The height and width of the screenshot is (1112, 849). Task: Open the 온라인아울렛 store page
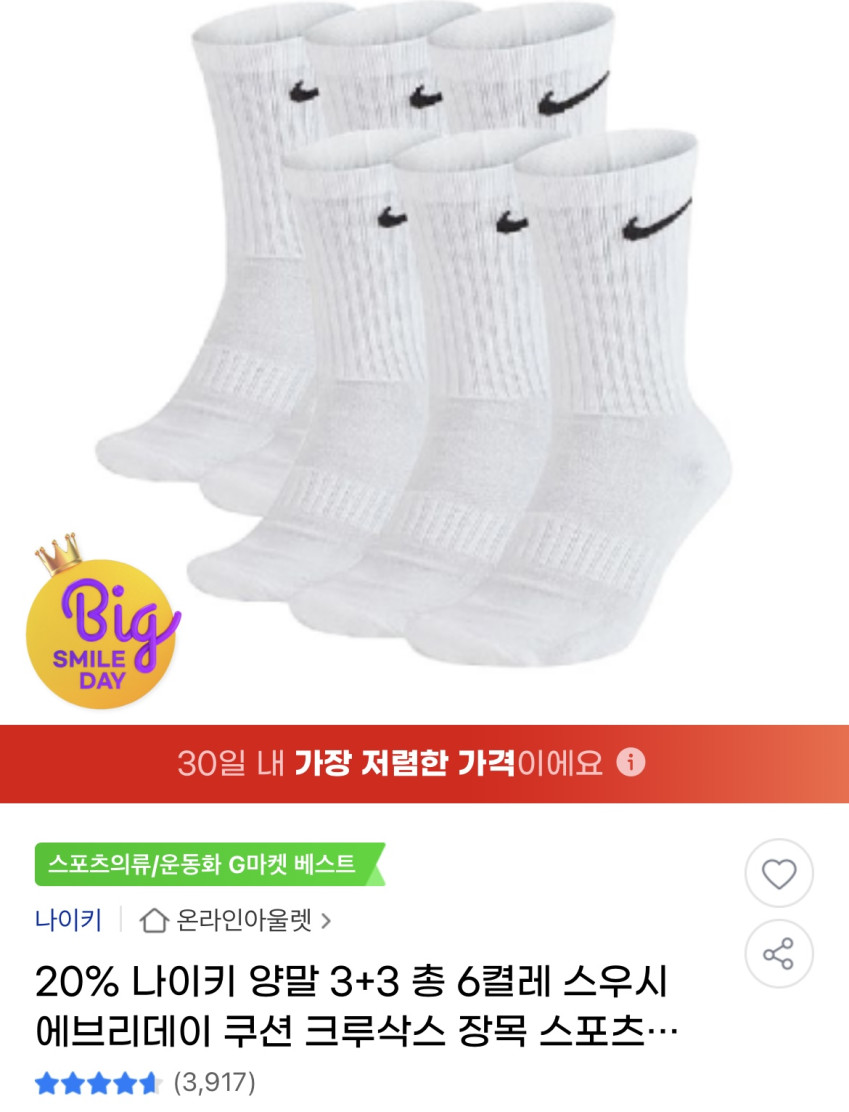[x=236, y=919]
